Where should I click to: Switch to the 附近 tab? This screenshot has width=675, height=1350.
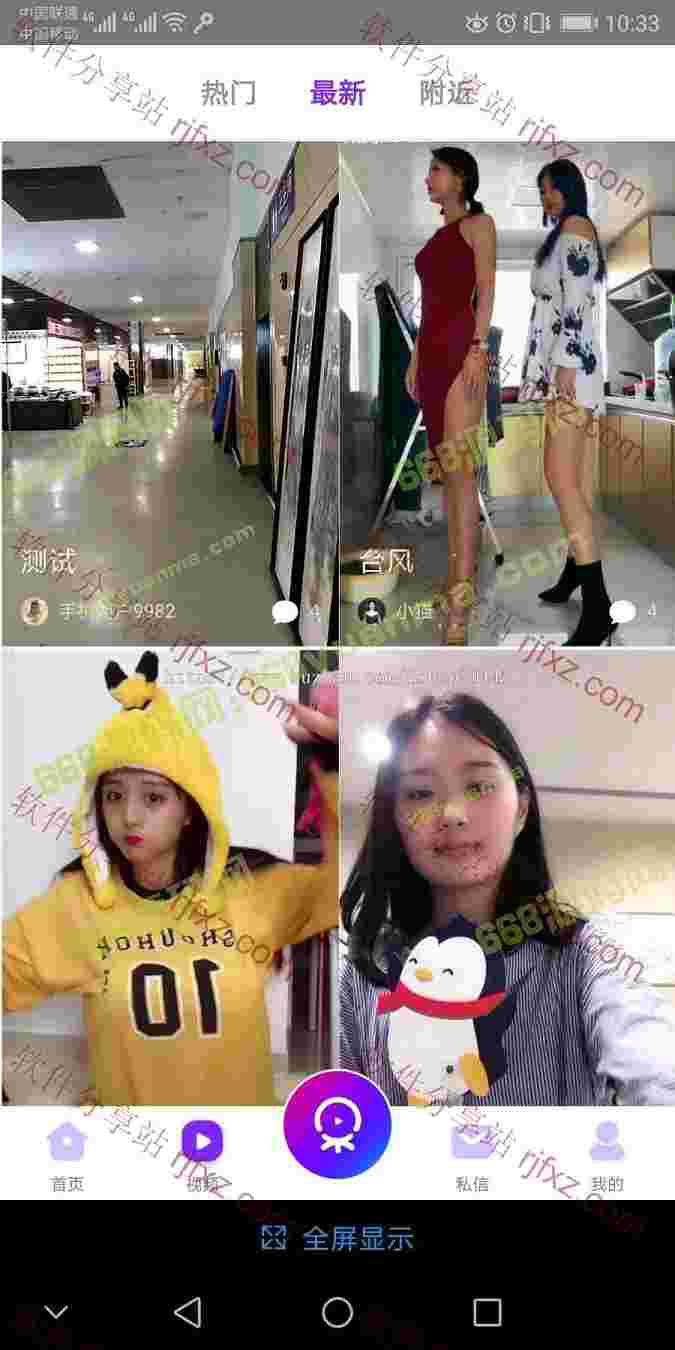(x=447, y=93)
